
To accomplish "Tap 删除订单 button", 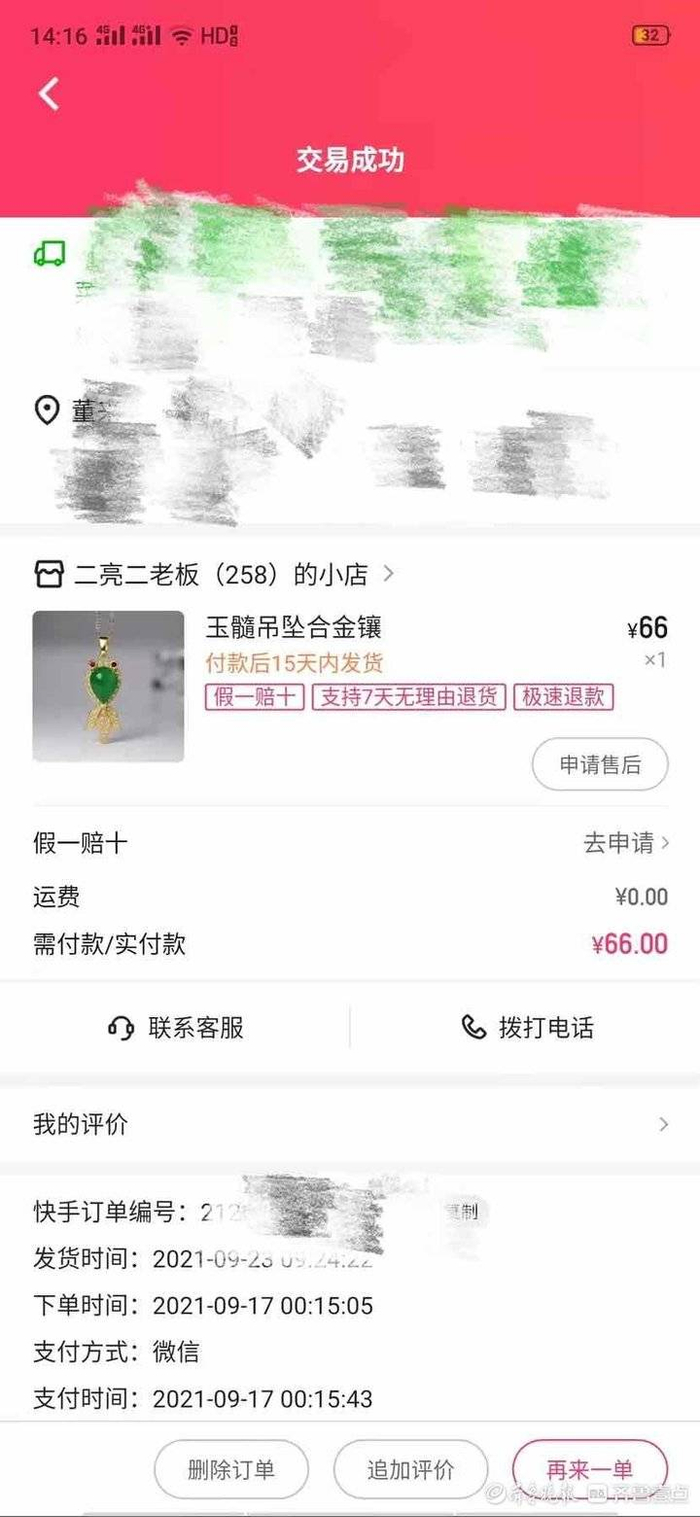I will 231,1469.
